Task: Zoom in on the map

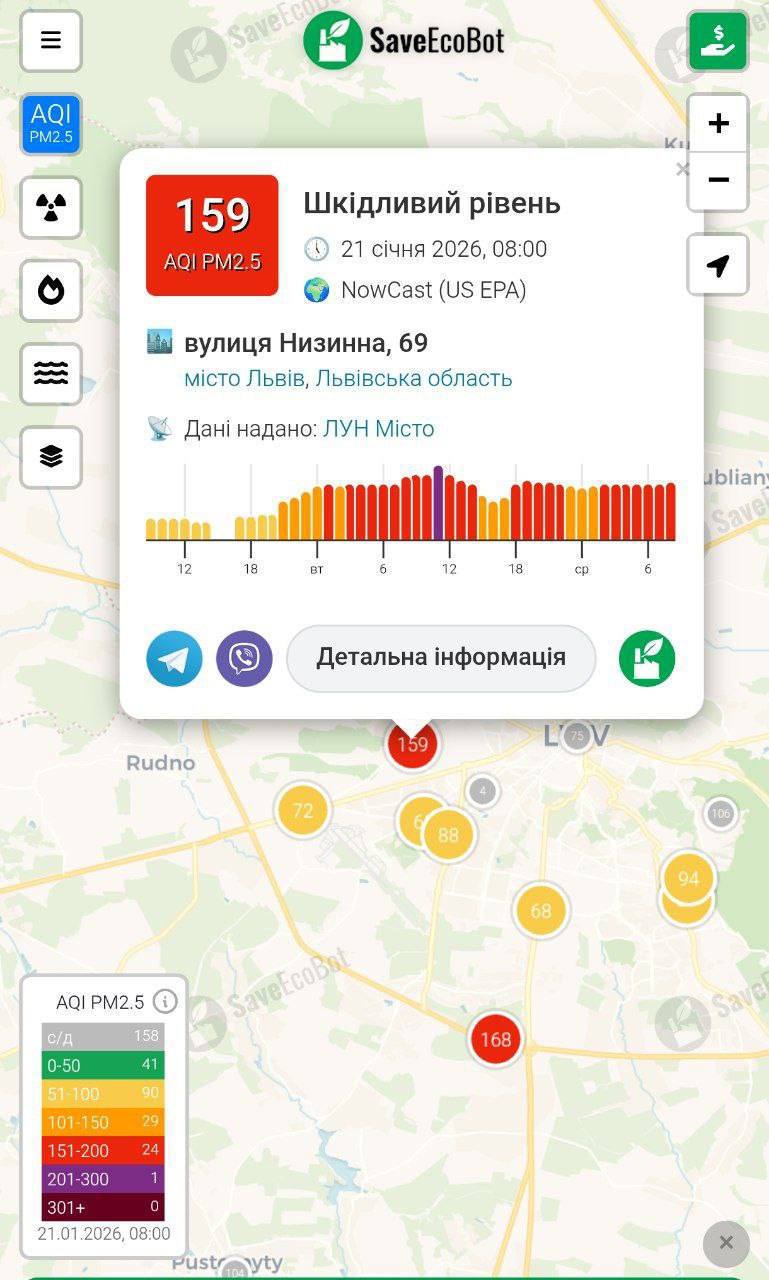Action: point(717,124)
